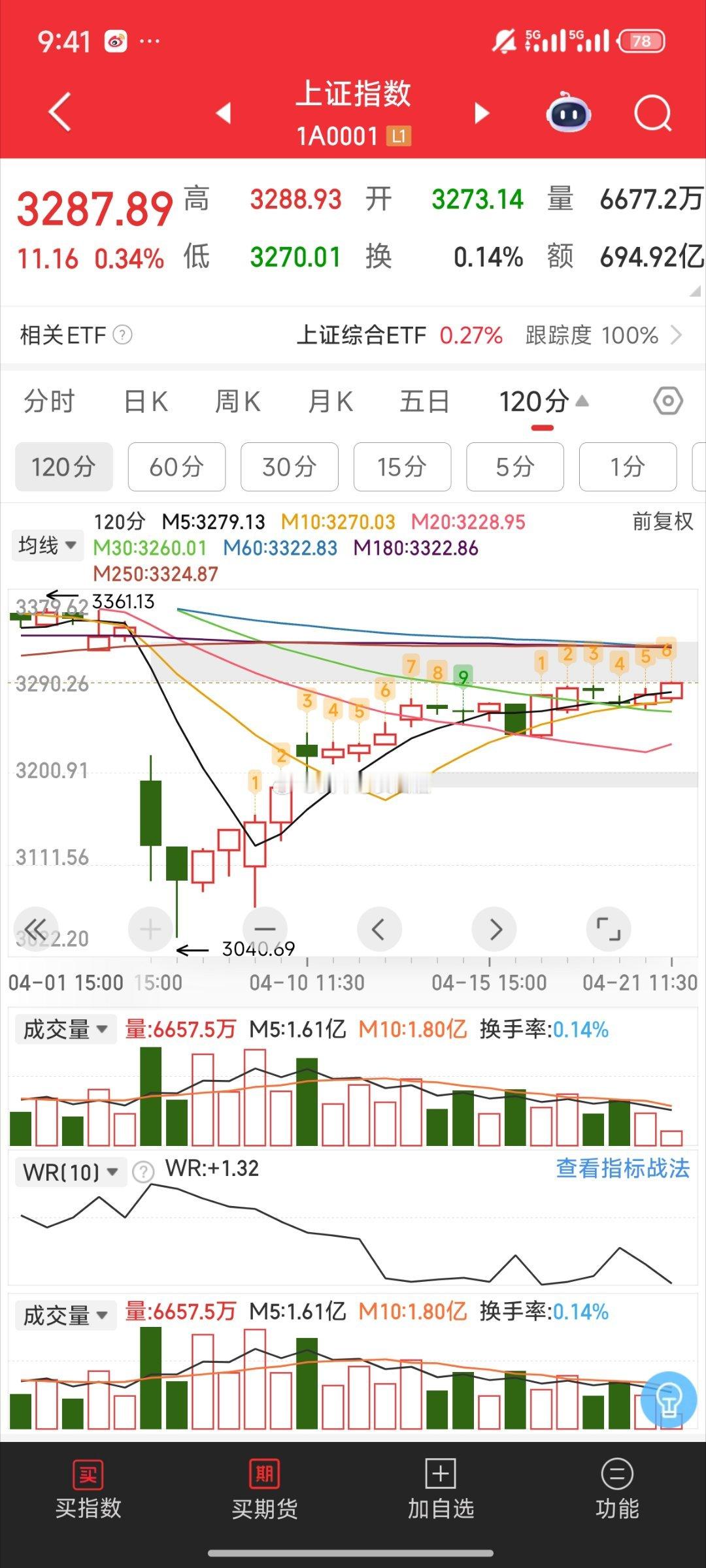Expand the 均线 indicator dropdown

[x=48, y=546]
